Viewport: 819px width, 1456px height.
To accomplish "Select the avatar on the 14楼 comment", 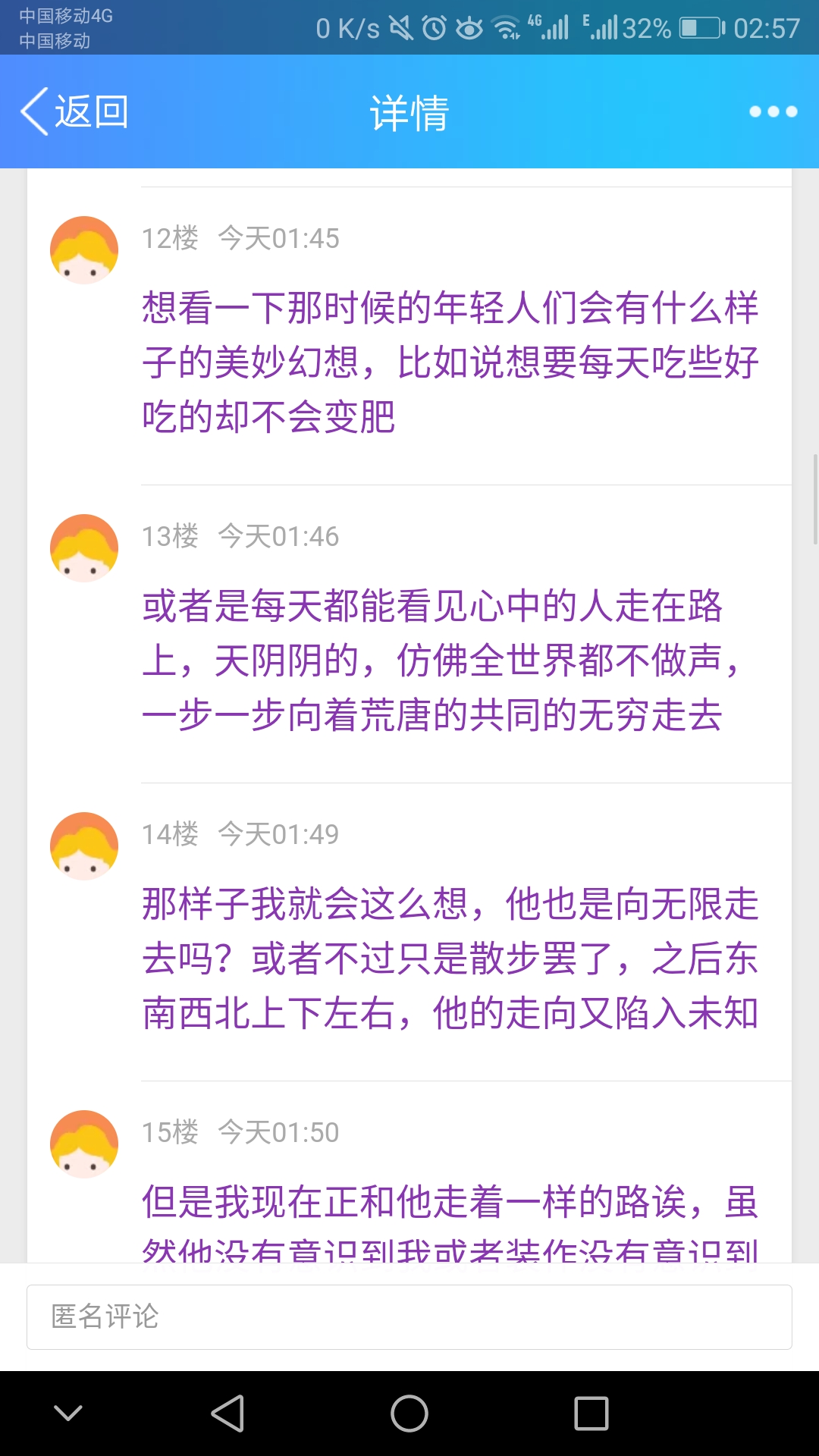I will 84,846.
